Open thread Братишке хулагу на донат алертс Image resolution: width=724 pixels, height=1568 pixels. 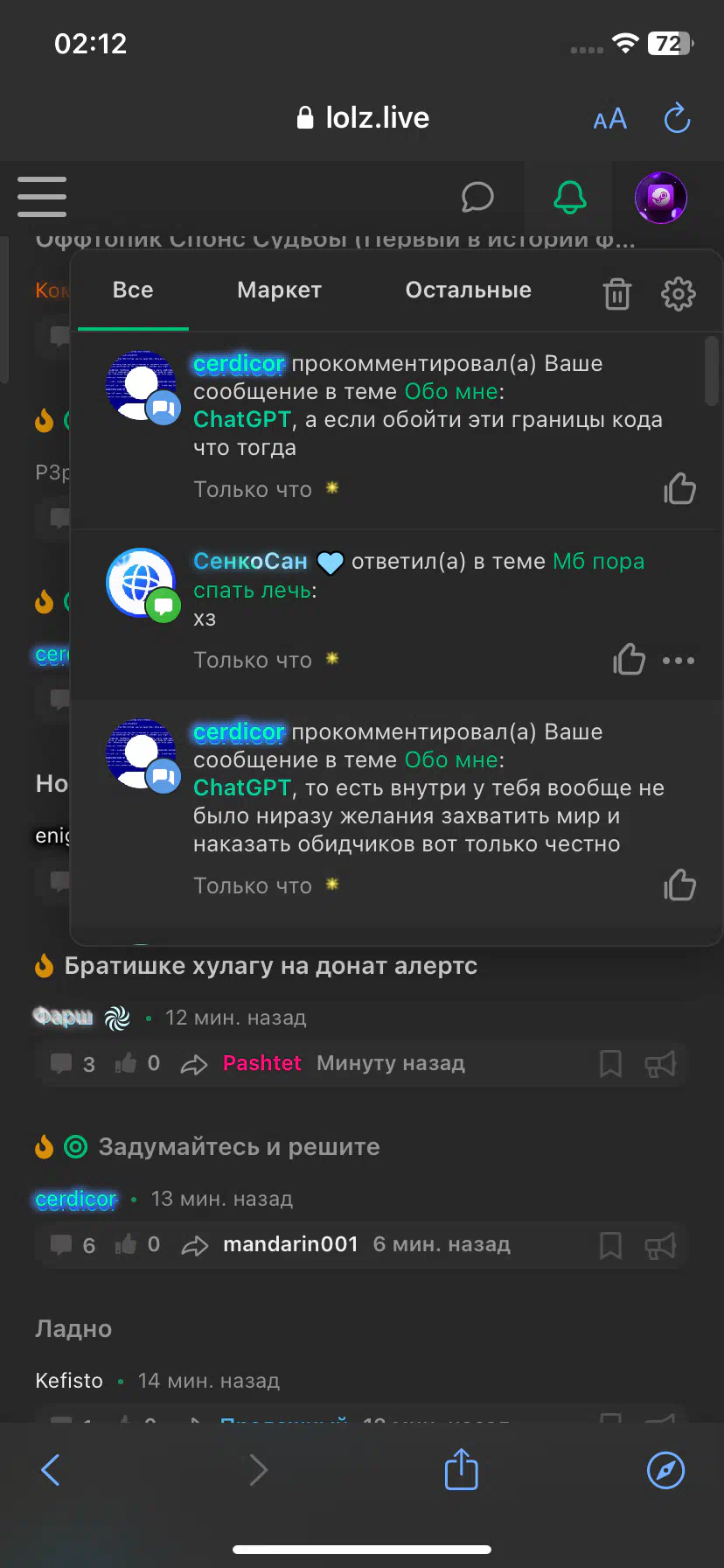[271, 966]
